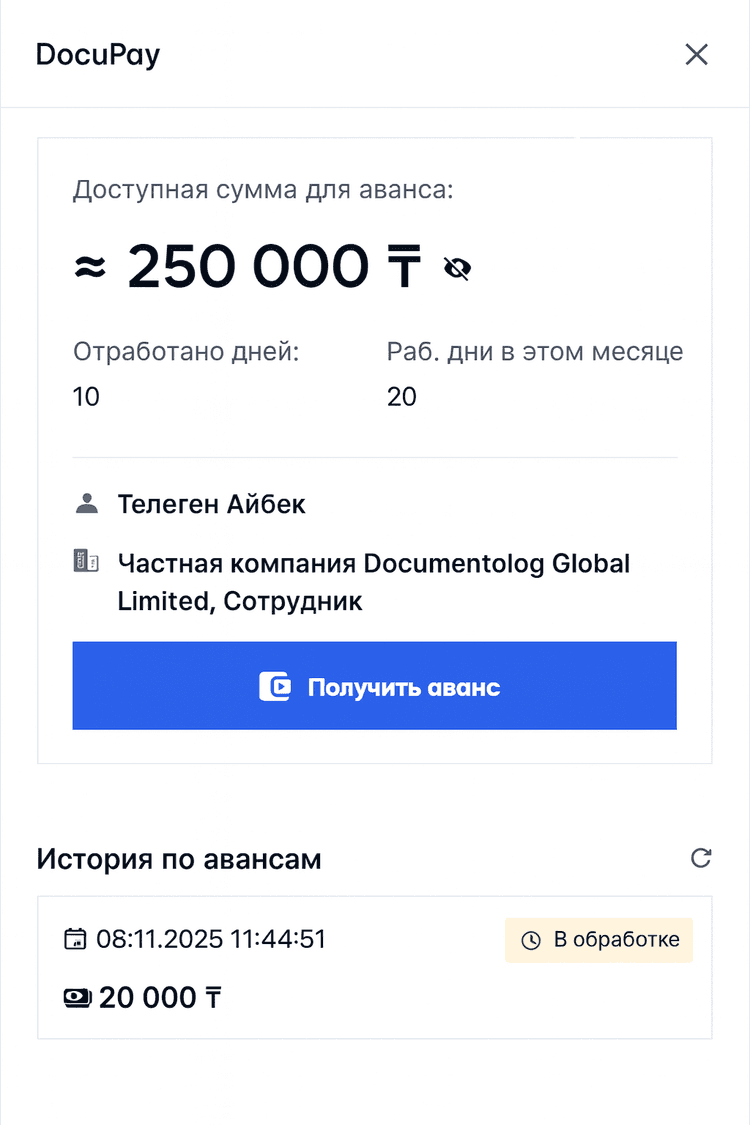Click the Телеген Айбек employee name
Viewport: 750px width, 1125px height.
(211, 504)
